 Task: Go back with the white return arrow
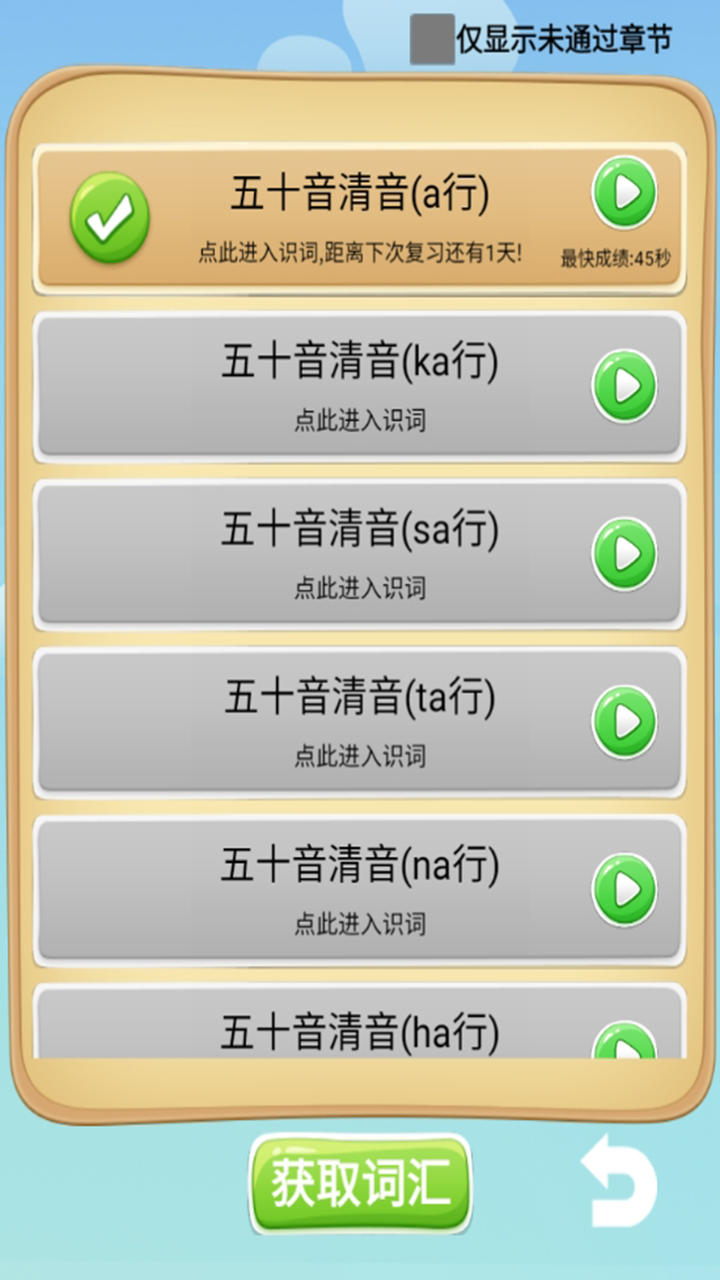click(619, 1181)
